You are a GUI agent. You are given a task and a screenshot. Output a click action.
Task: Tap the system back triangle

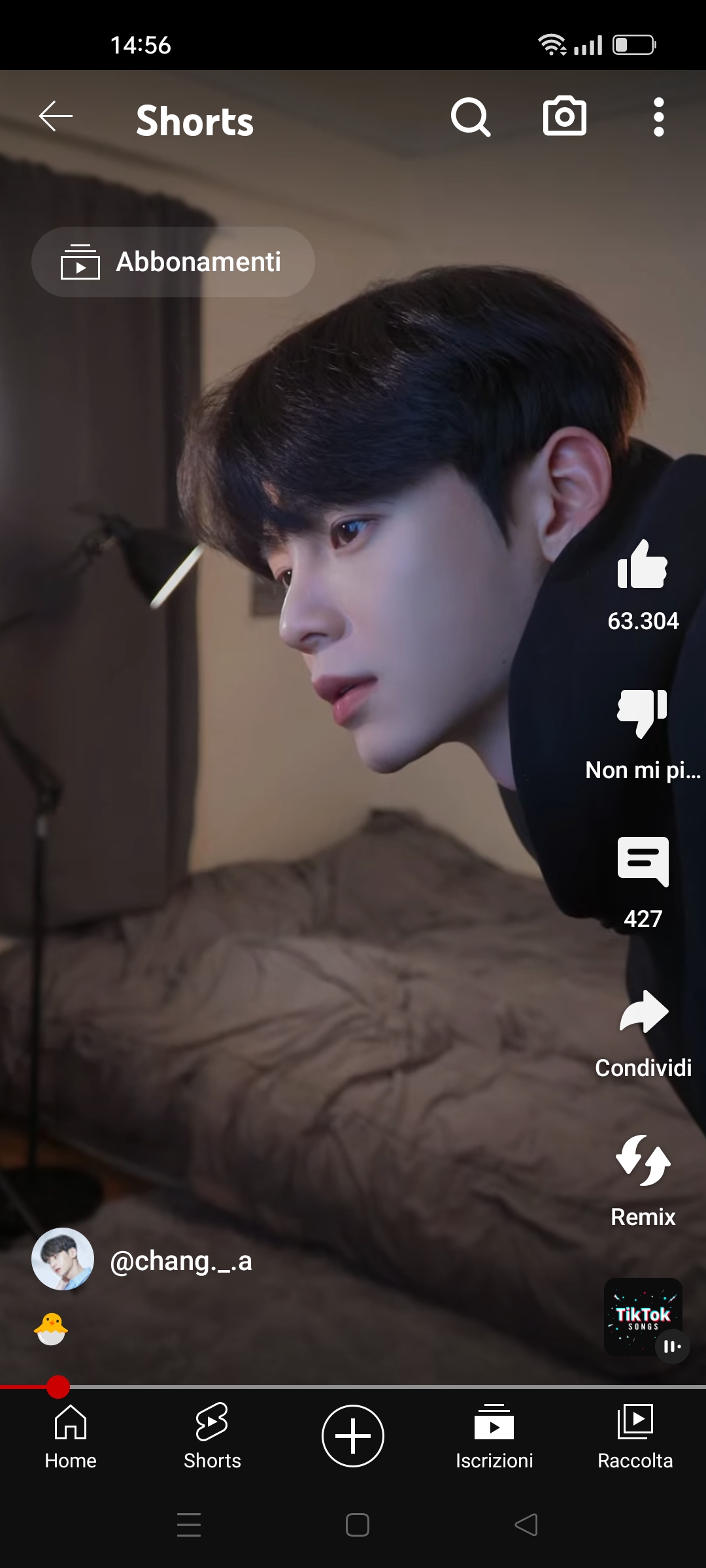pos(526,1525)
